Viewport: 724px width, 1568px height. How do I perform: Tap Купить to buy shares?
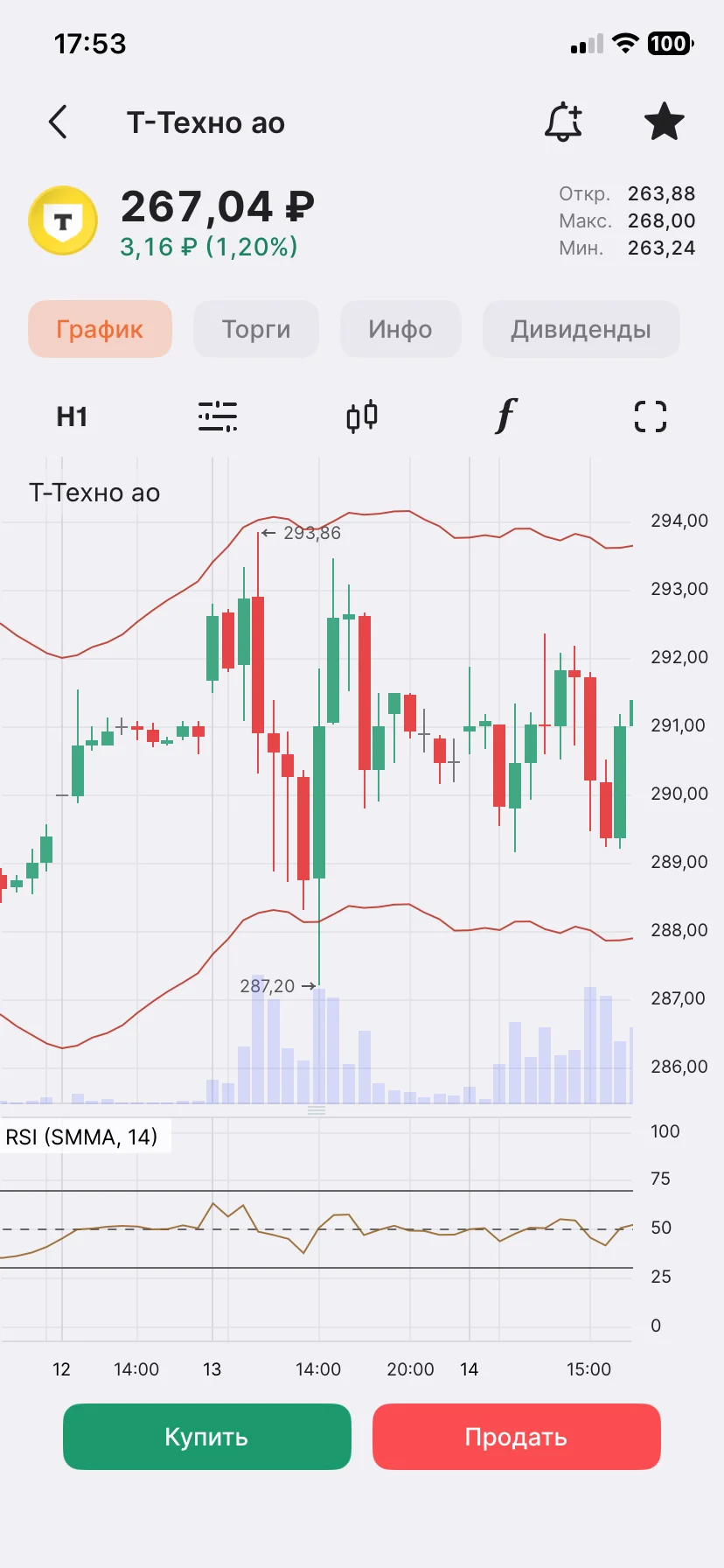[207, 1437]
